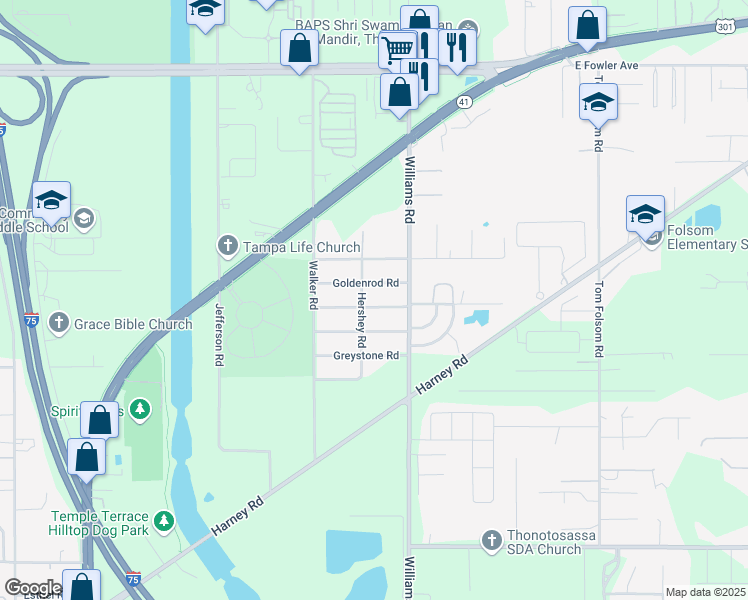Viewport: 748px width, 600px height.
Task: Open school marker beside Folsom Elementary
Action: click(x=645, y=213)
